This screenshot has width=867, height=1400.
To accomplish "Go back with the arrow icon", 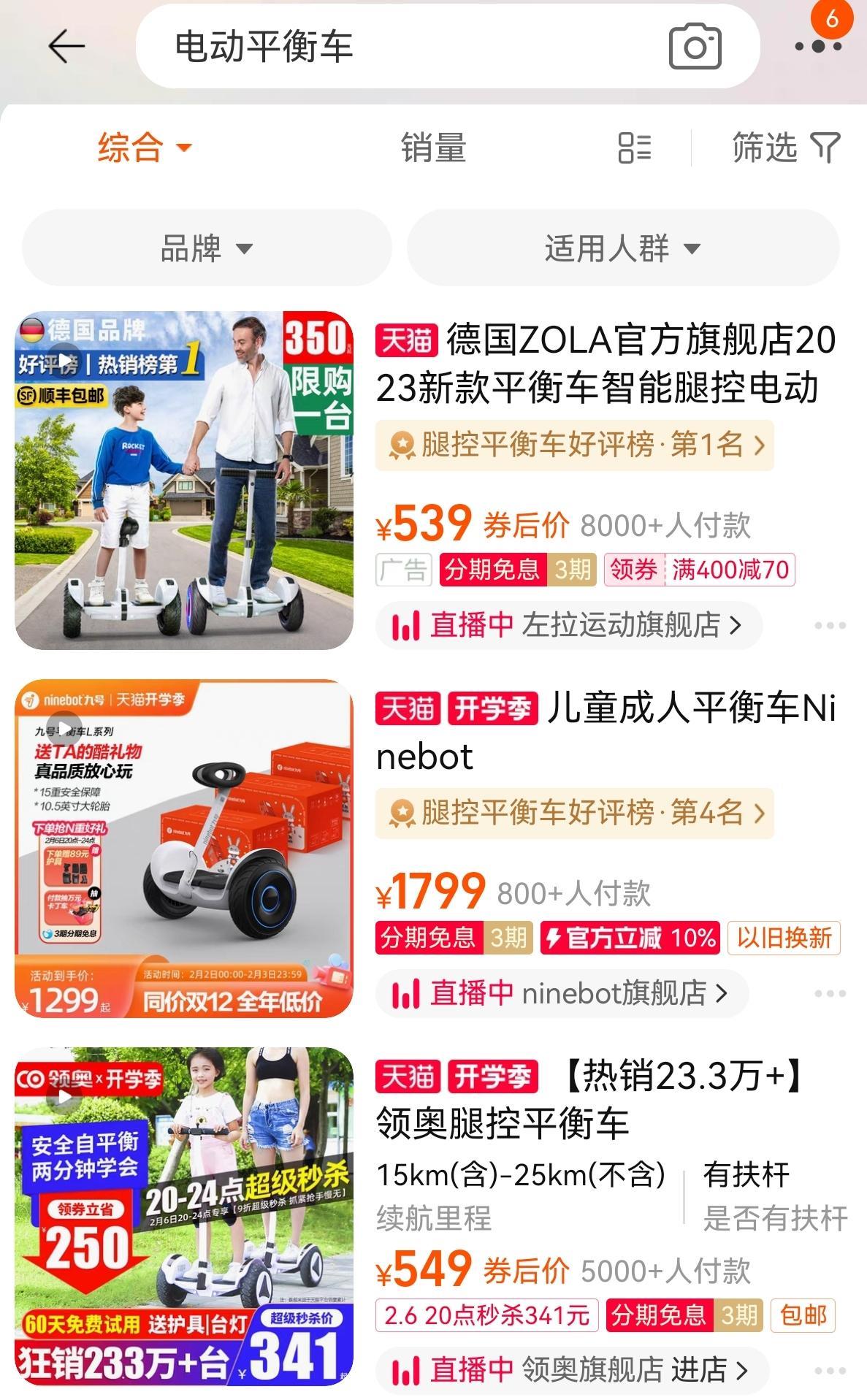I will point(66,47).
